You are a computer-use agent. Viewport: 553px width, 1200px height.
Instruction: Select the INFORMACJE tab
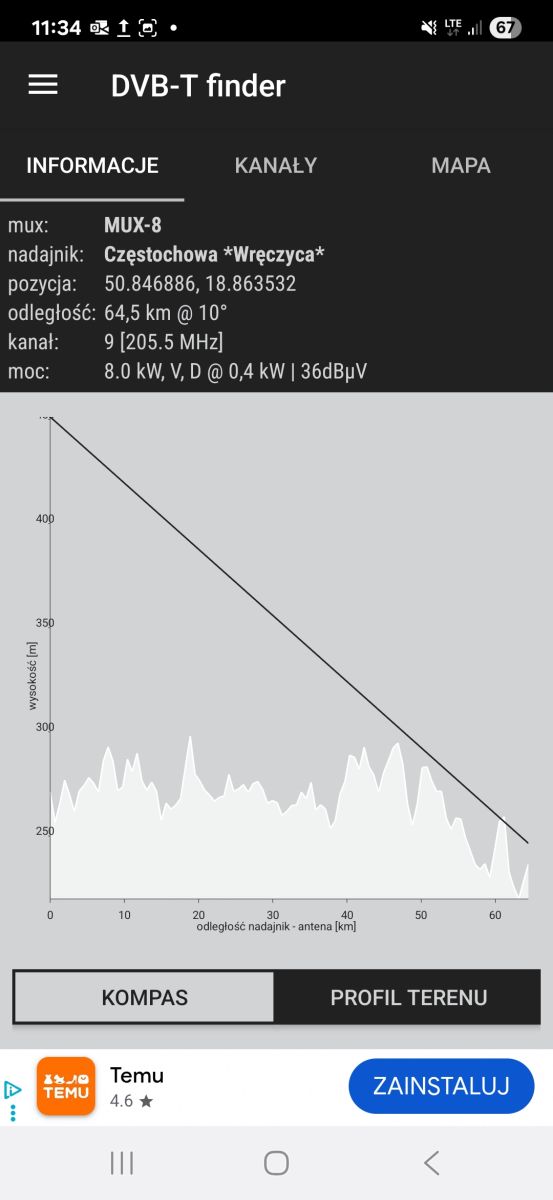[x=92, y=166]
